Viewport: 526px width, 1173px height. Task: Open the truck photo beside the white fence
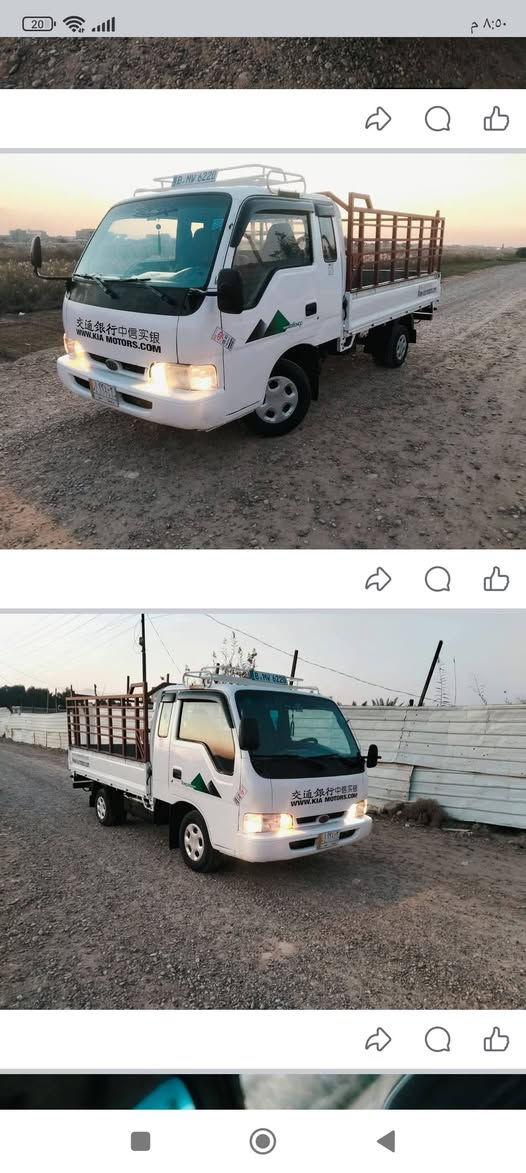pyautogui.click(x=263, y=811)
